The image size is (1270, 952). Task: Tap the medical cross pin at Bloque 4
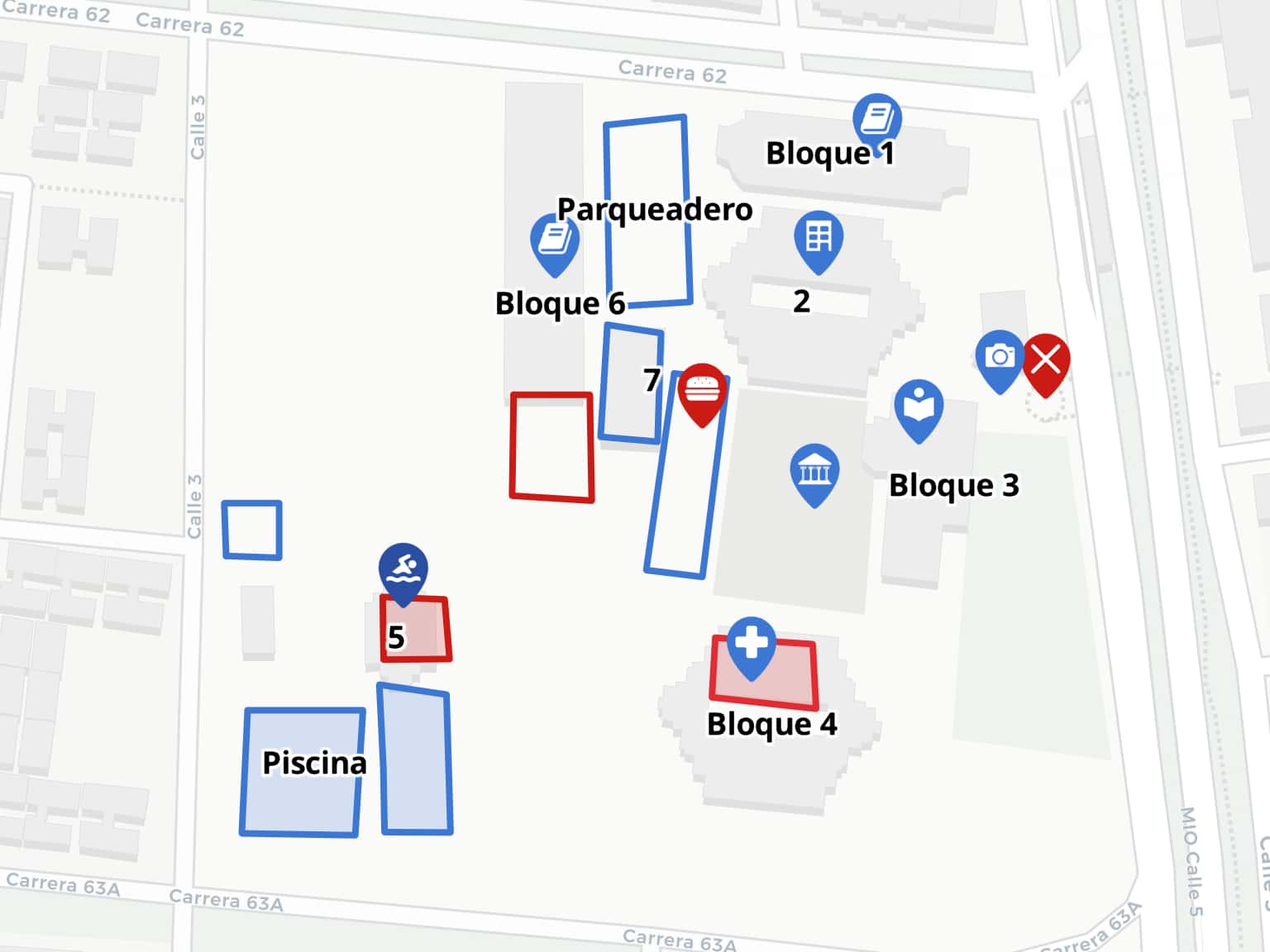tap(751, 643)
